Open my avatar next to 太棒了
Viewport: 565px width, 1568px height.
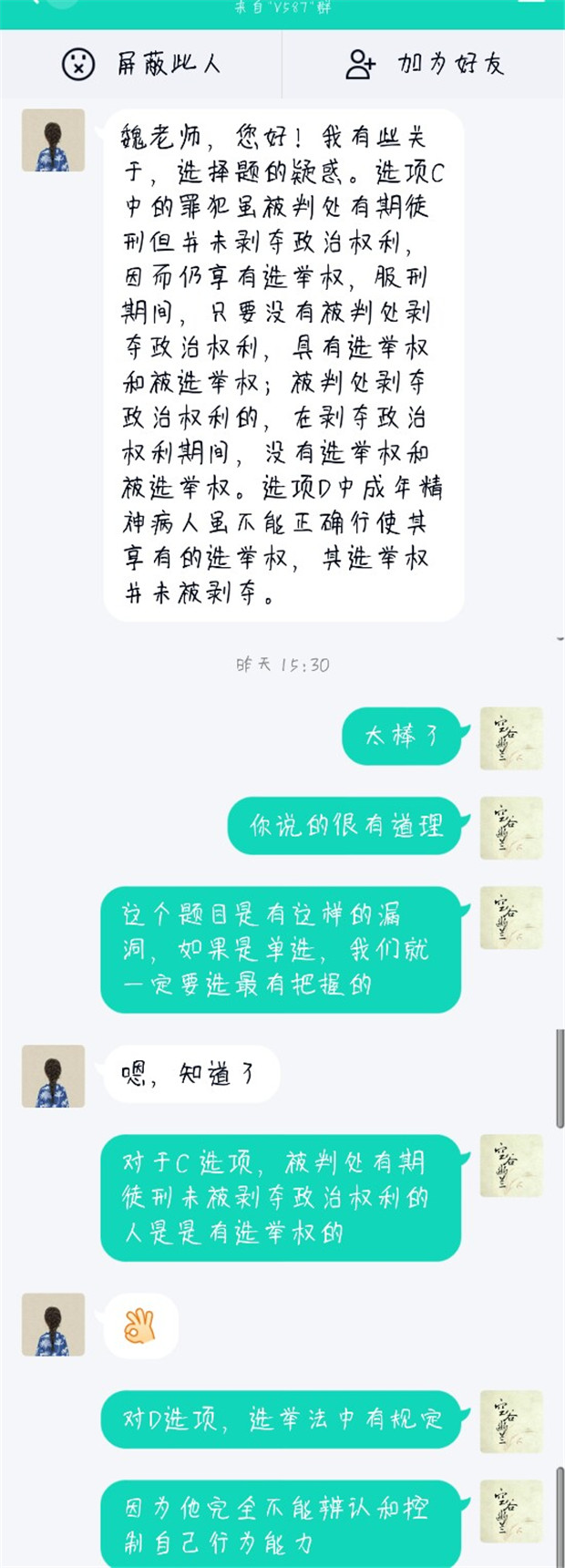tap(511, 738)
